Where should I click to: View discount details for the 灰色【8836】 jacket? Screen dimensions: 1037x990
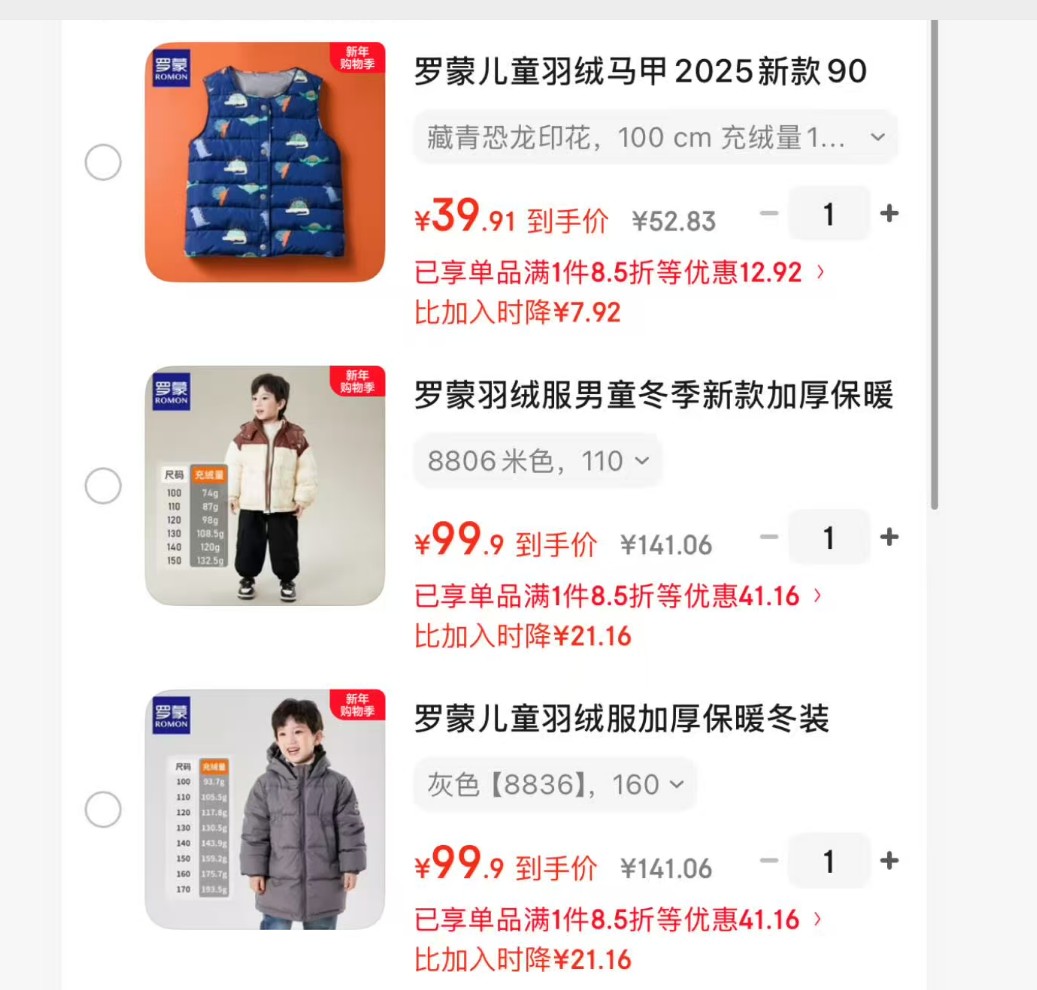[x=620, y=919]
